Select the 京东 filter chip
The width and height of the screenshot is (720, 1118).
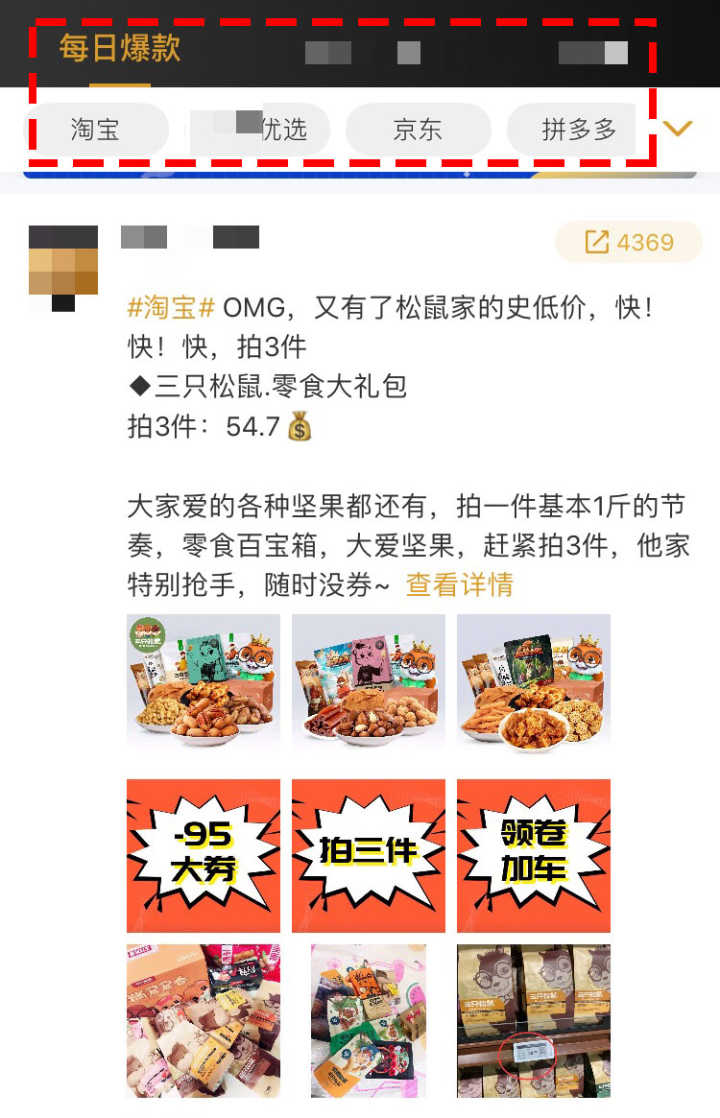pos(417,129)
